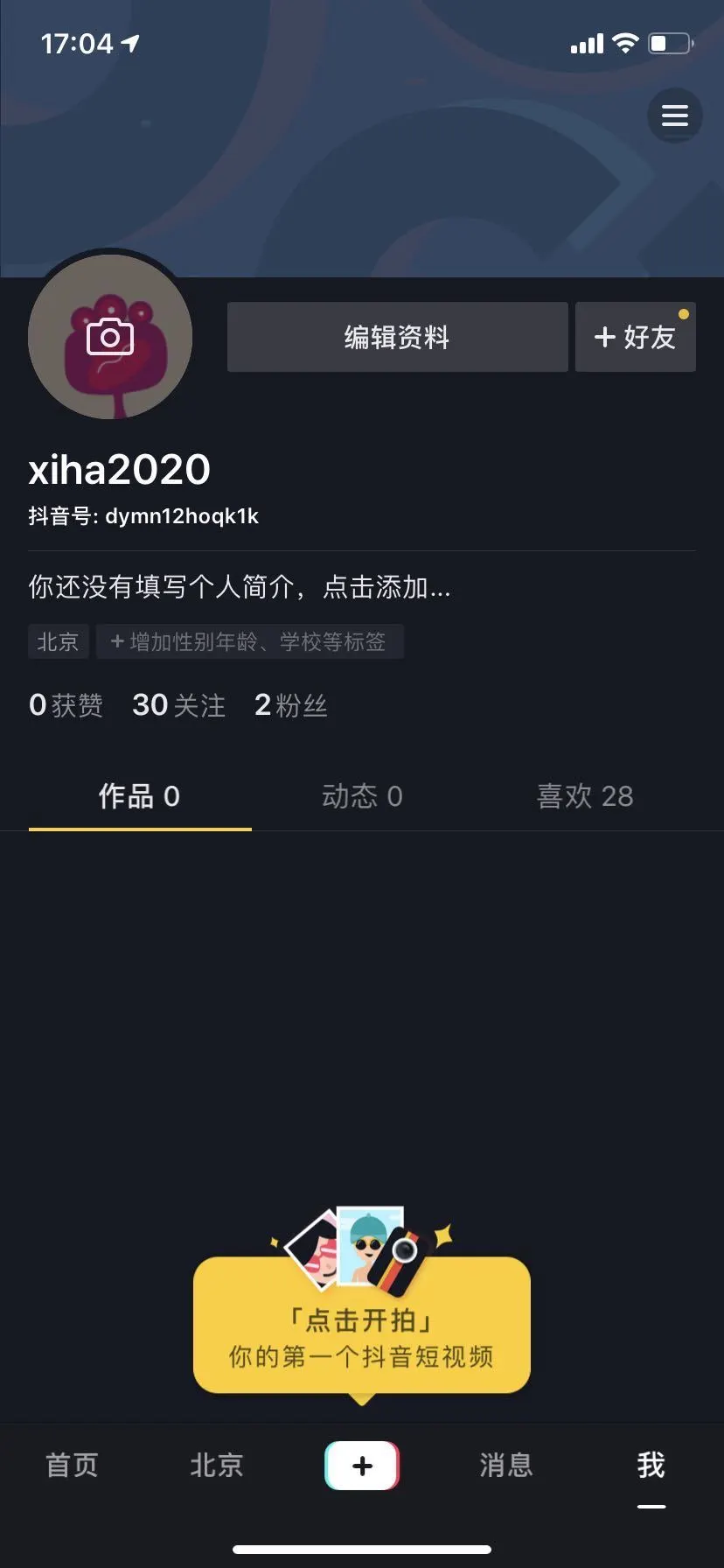Viewport: 724px width, 1568px height.
Task: Open the 消息 messages tab
Action: (506, 1465)
